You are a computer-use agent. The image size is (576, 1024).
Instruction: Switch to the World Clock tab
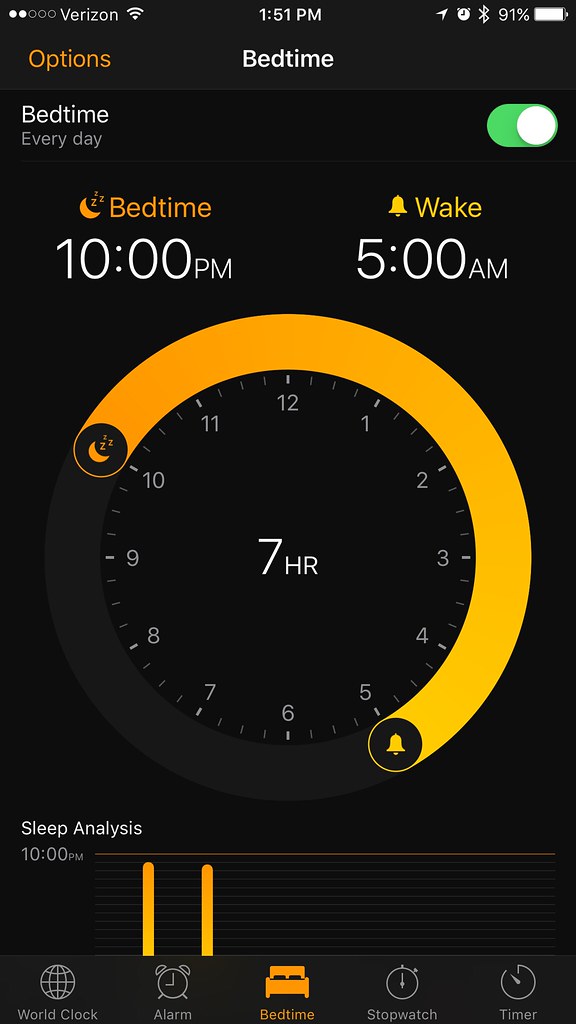pos(57,991)
